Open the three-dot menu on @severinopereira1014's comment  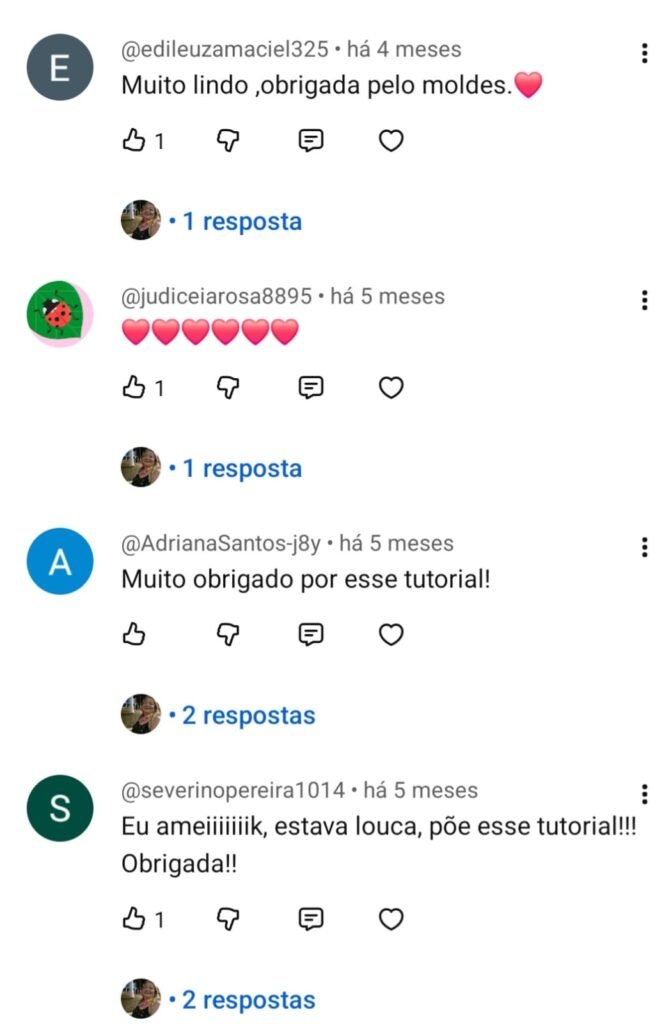[x=644, y=795]
